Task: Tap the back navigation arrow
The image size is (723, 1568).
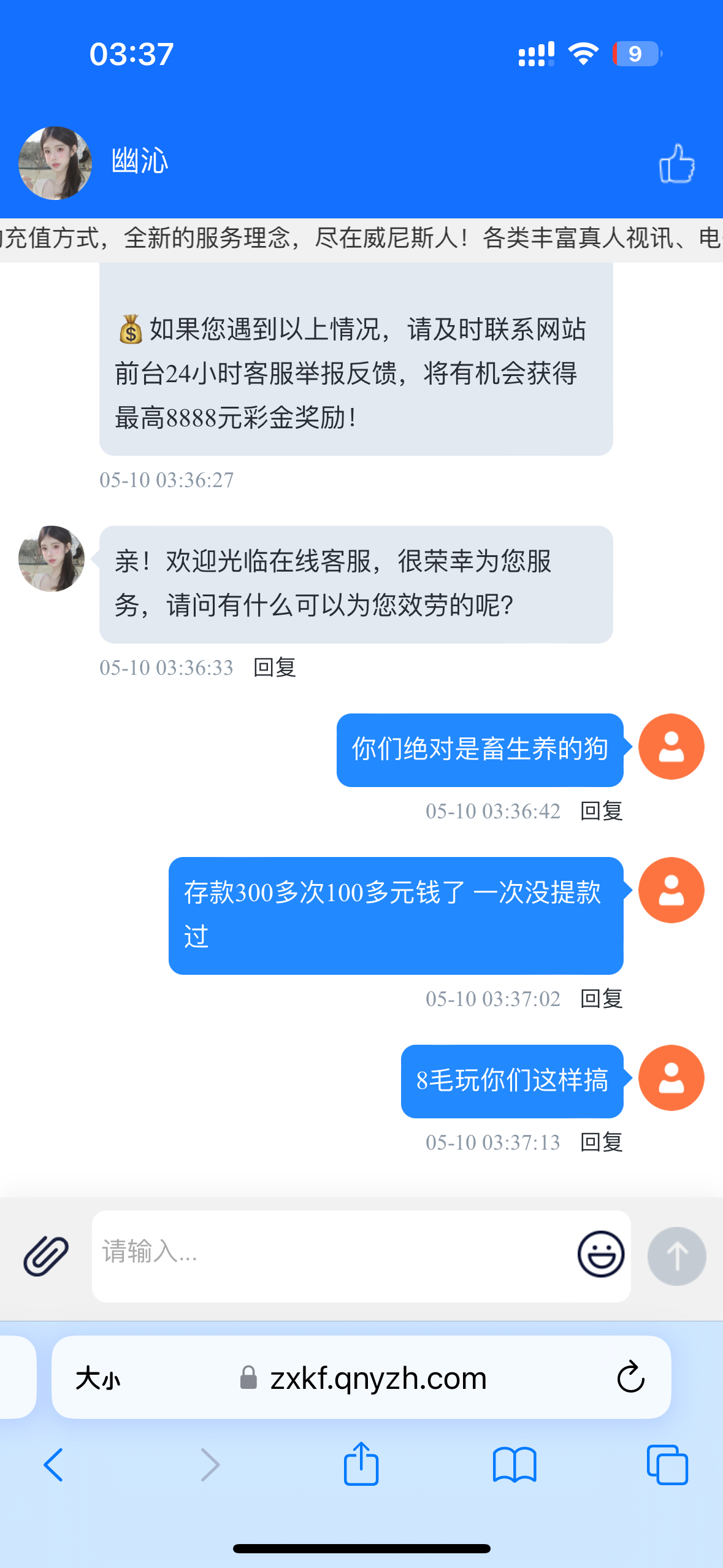Action: (53, 1465)
